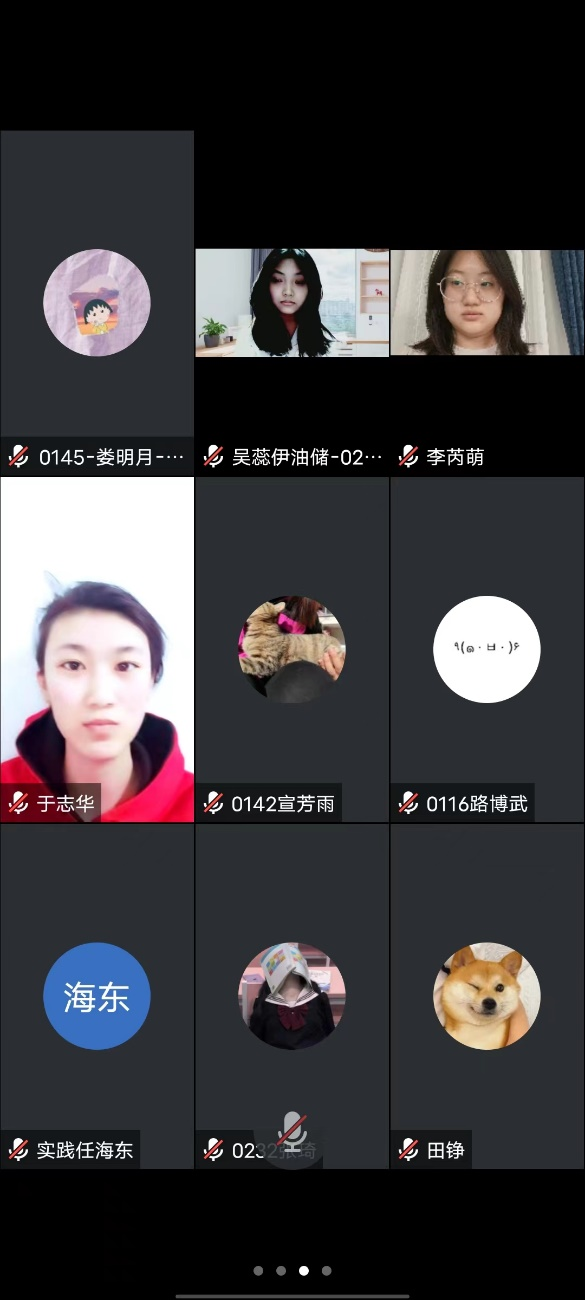Select 田铮's participant tile with dog avatar
Image resolution: width=585 pixels, height=1300 pixels.
pos(488,996)
